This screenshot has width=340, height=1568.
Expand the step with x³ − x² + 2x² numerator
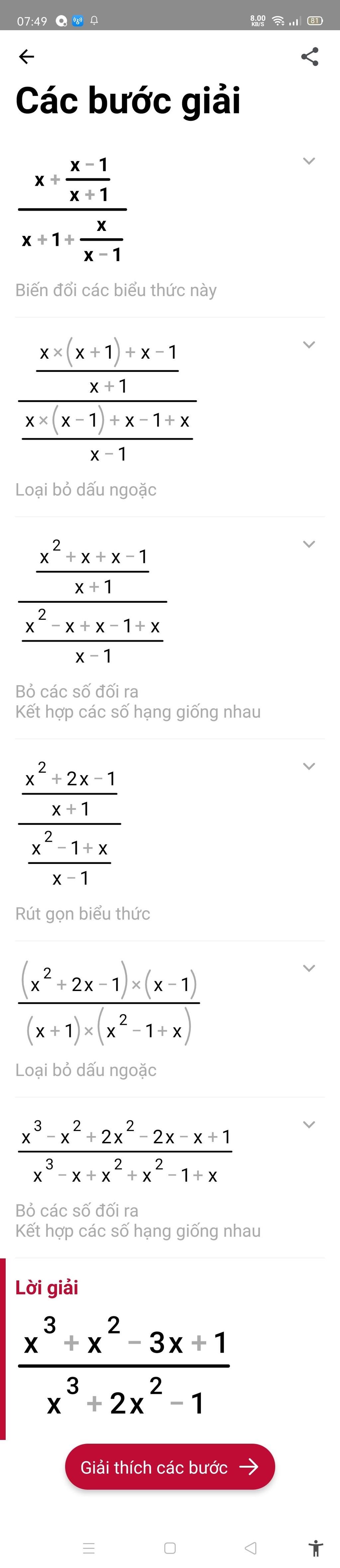[x=309, y=1125]
